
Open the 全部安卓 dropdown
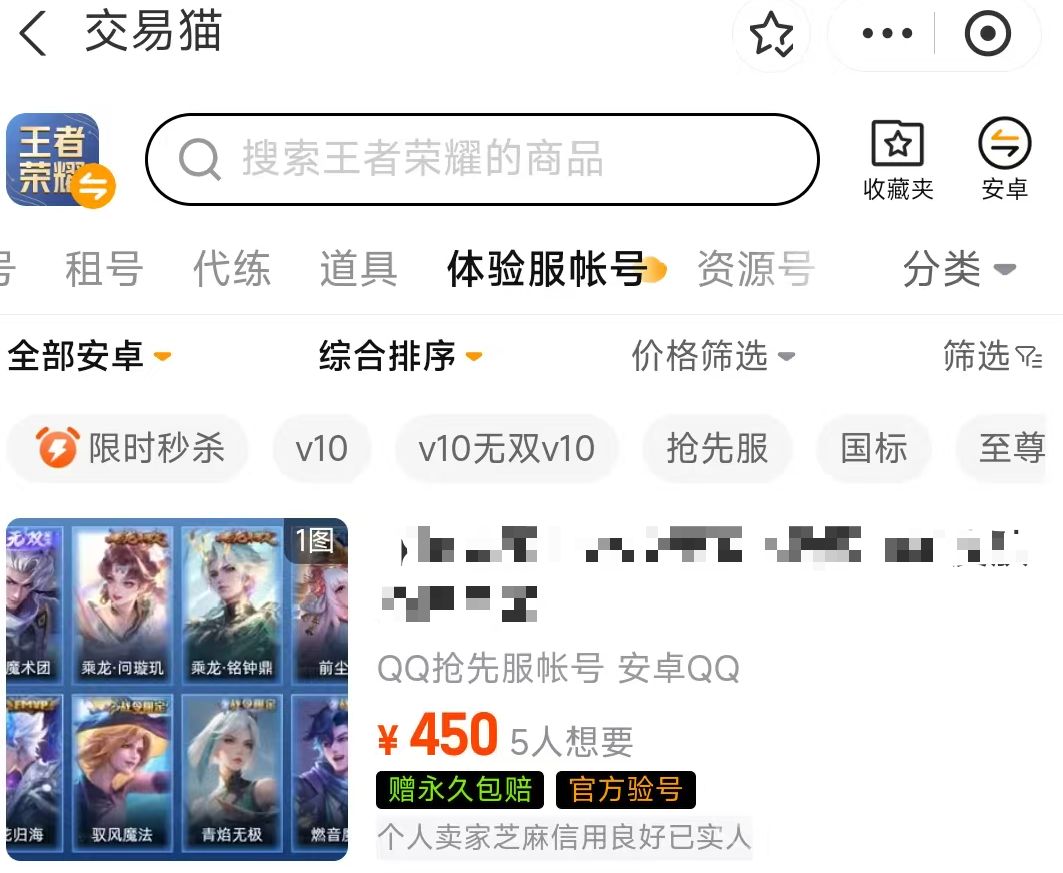point(89,356)
